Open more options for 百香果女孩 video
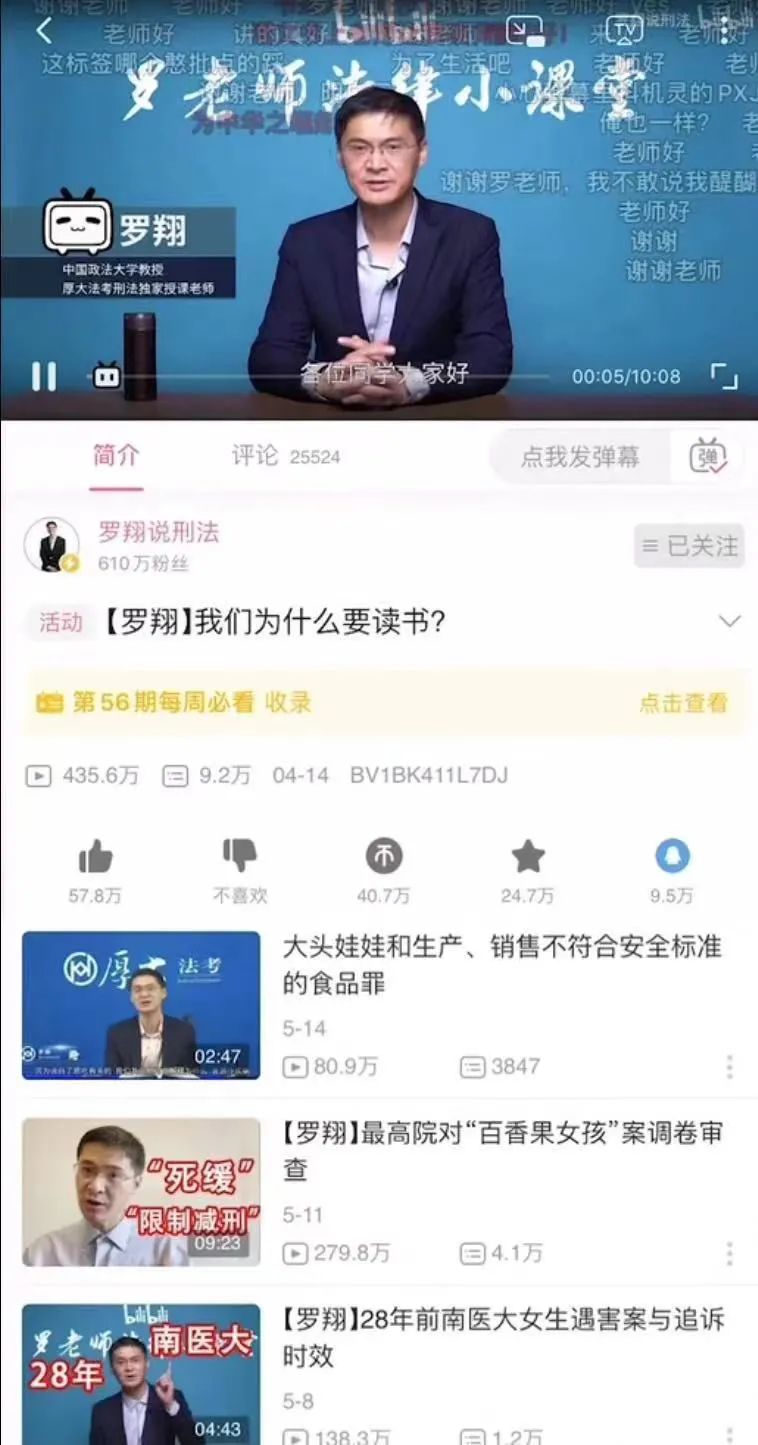The width and height of the screenshot is (758, 1445). click(x=729, y=1253)
